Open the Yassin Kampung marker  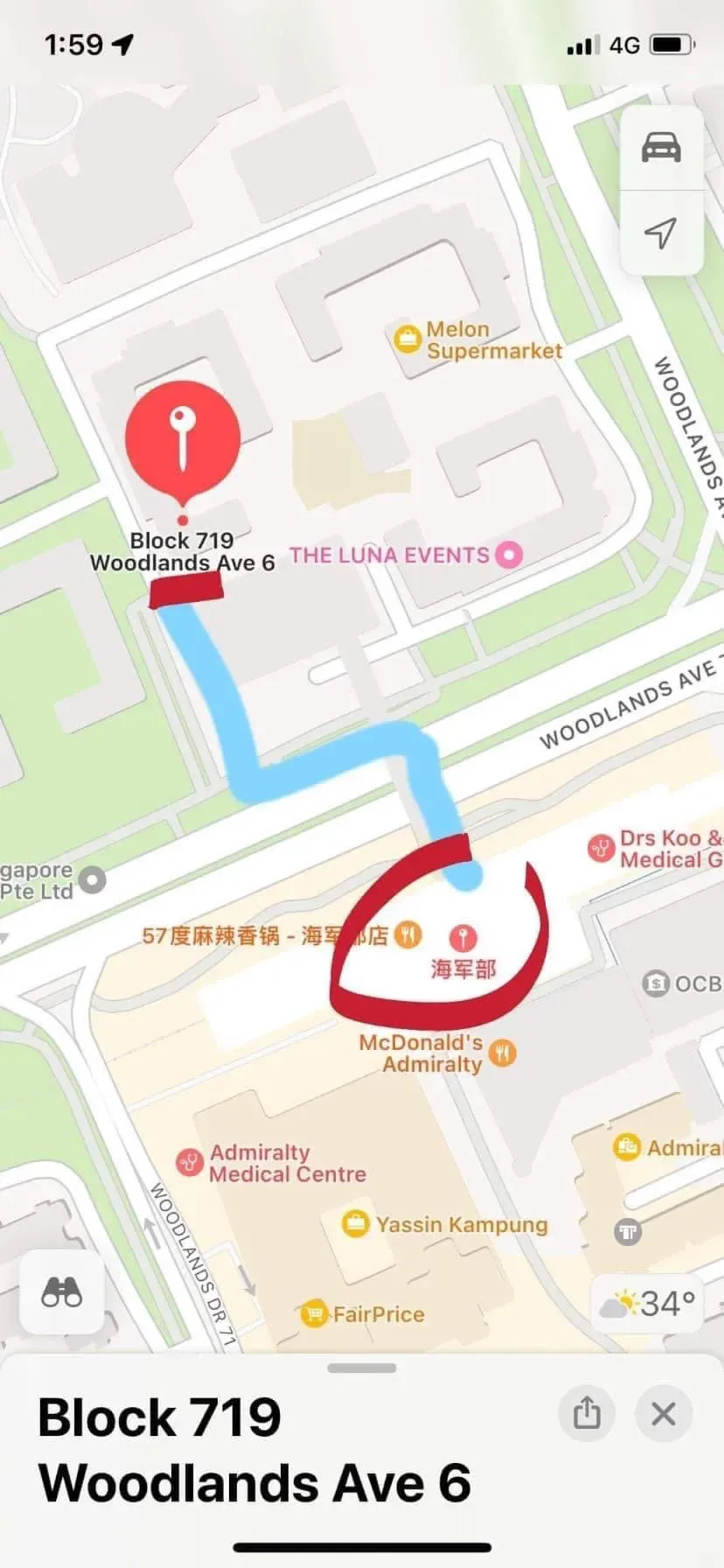click(355, 1223)
